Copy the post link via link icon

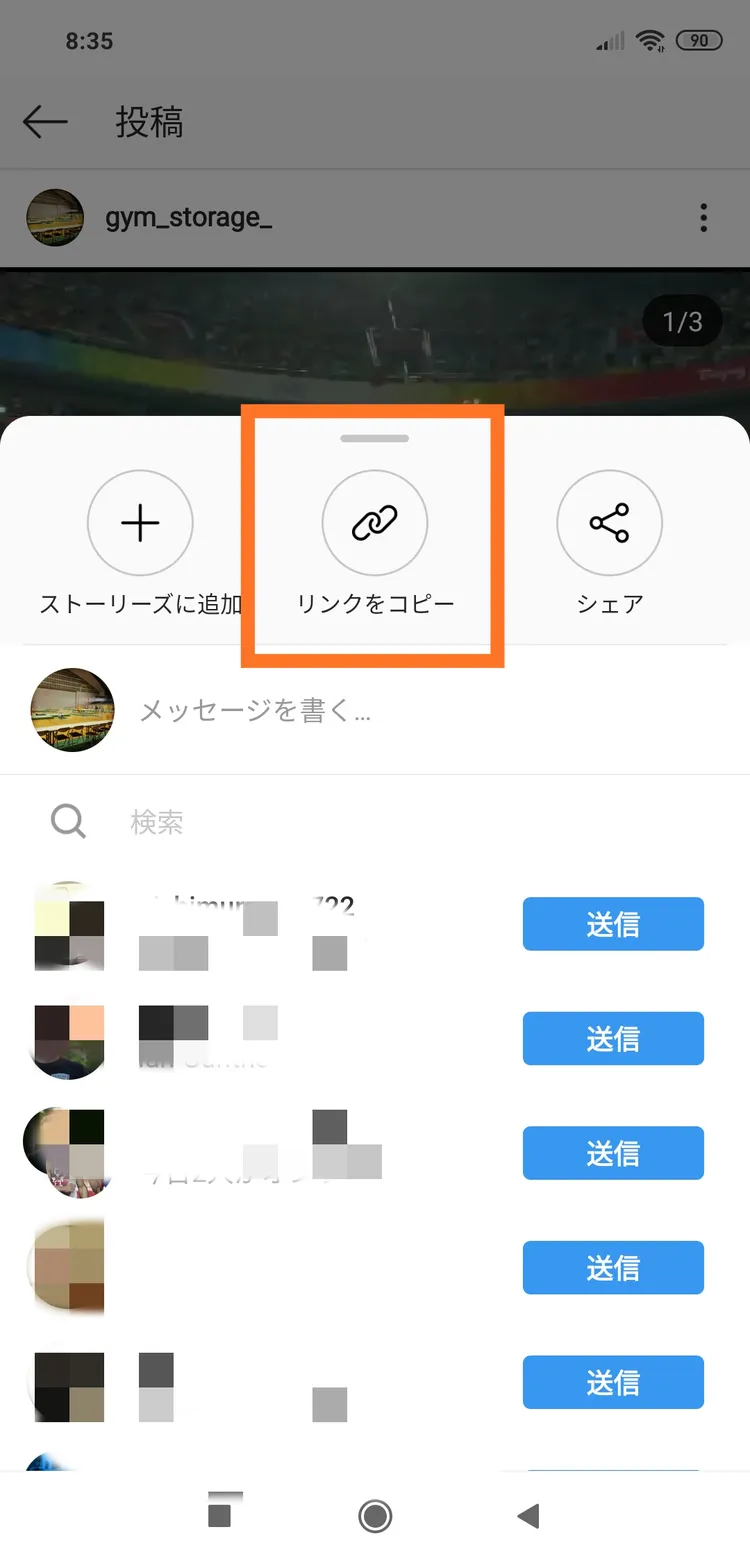pyautogui.click(x=375, y=522)
